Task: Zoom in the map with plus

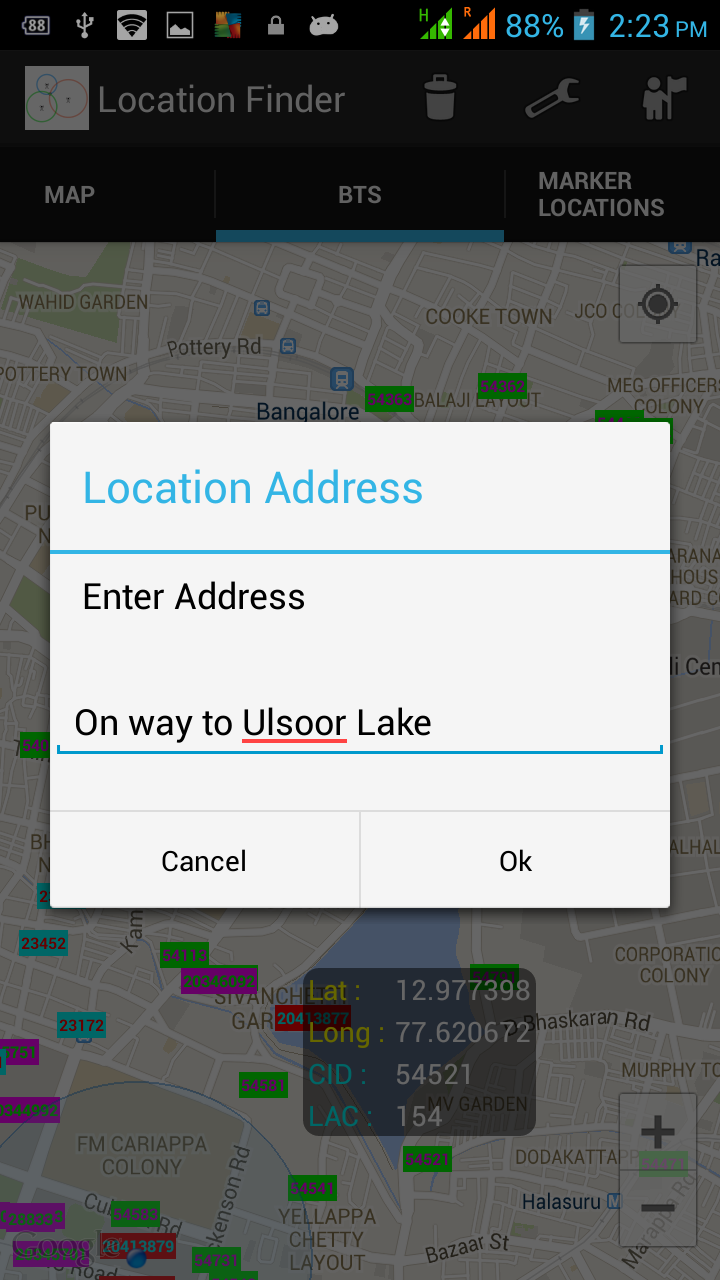Action: tap(657, 1133)
